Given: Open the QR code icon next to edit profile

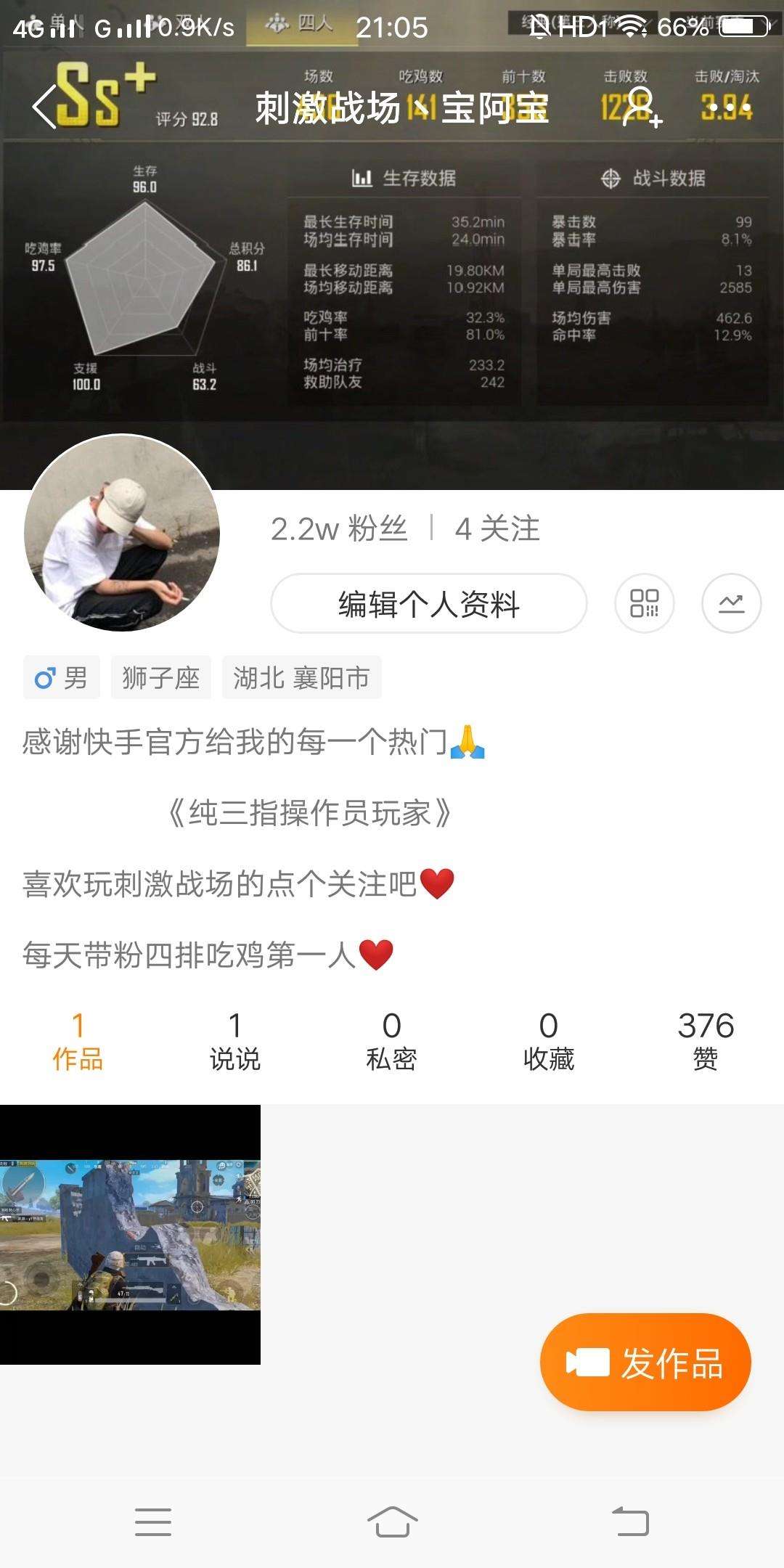Looking at the screenshot, I should [x=645, y=603].
